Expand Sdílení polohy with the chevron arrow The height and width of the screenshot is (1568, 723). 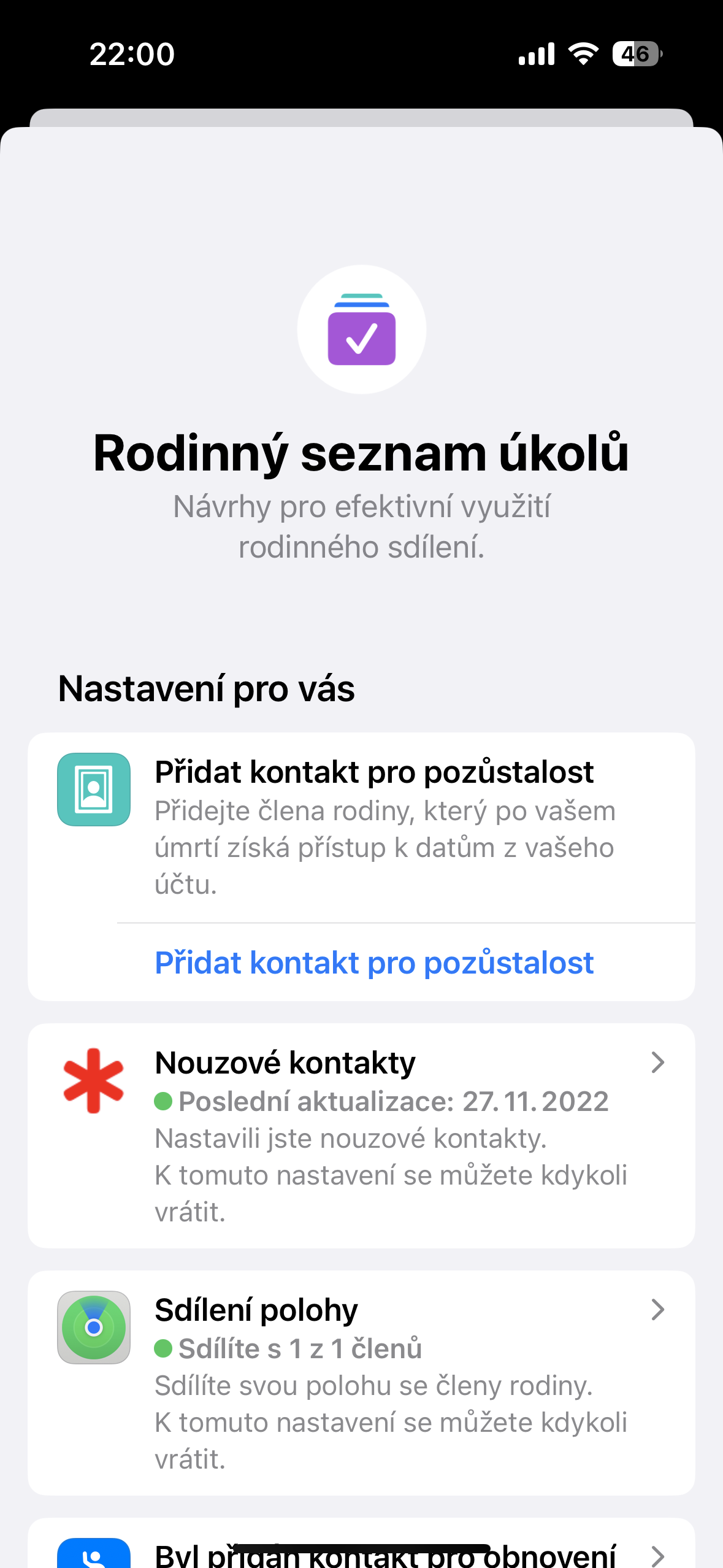point(657,1310)
